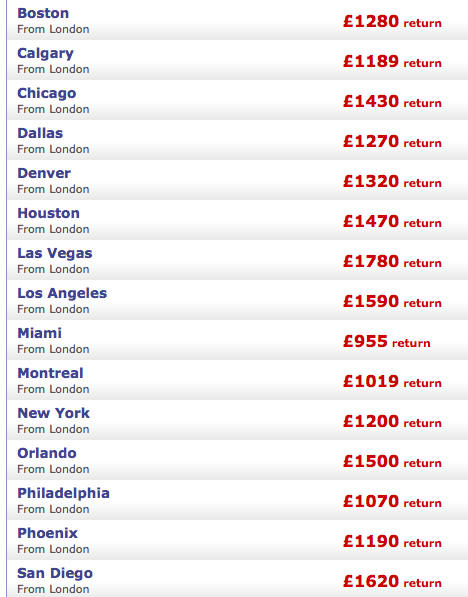The image size is (468, 597).
Task: View Chicago return flights
Action: (x=238, y=100)
